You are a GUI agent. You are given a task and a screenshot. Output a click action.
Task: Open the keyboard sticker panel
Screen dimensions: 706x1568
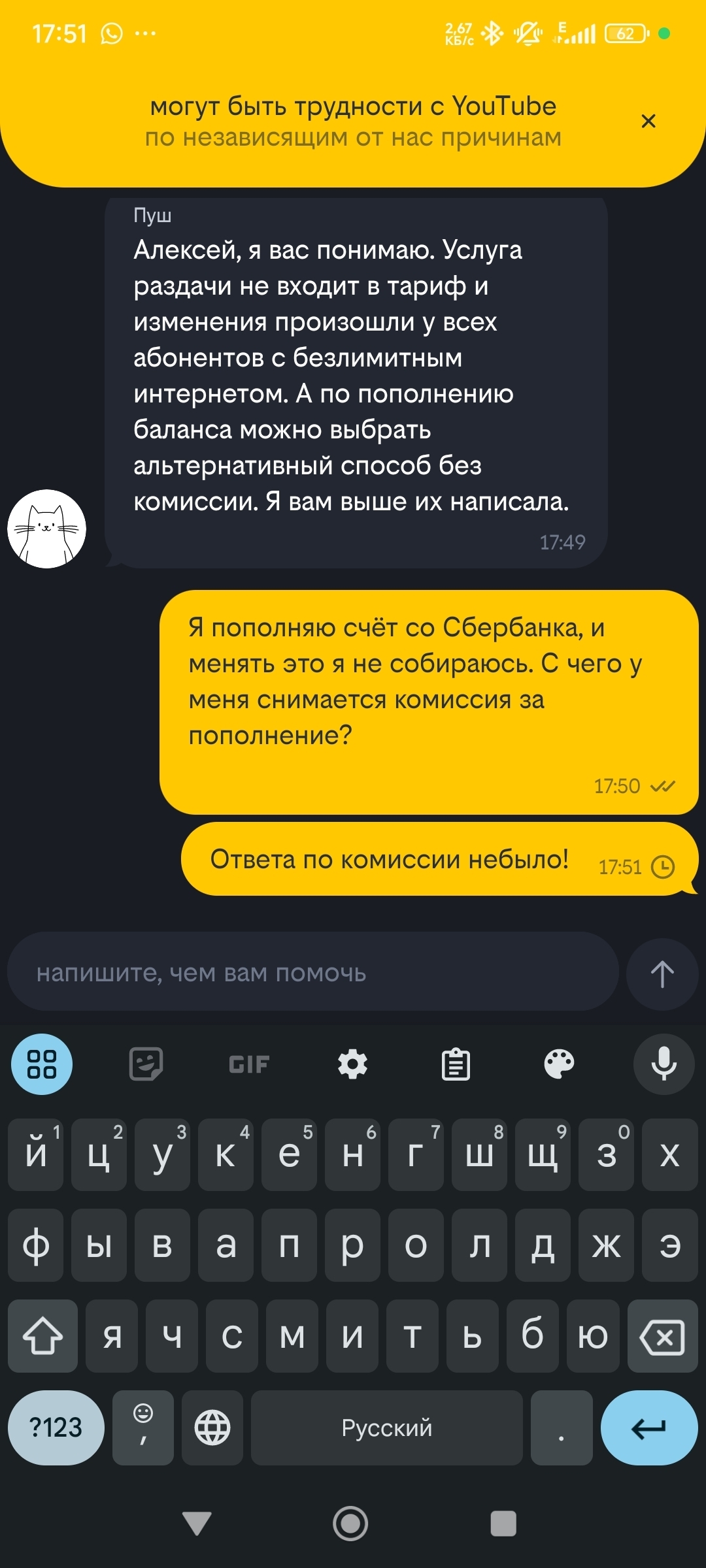146,1064
